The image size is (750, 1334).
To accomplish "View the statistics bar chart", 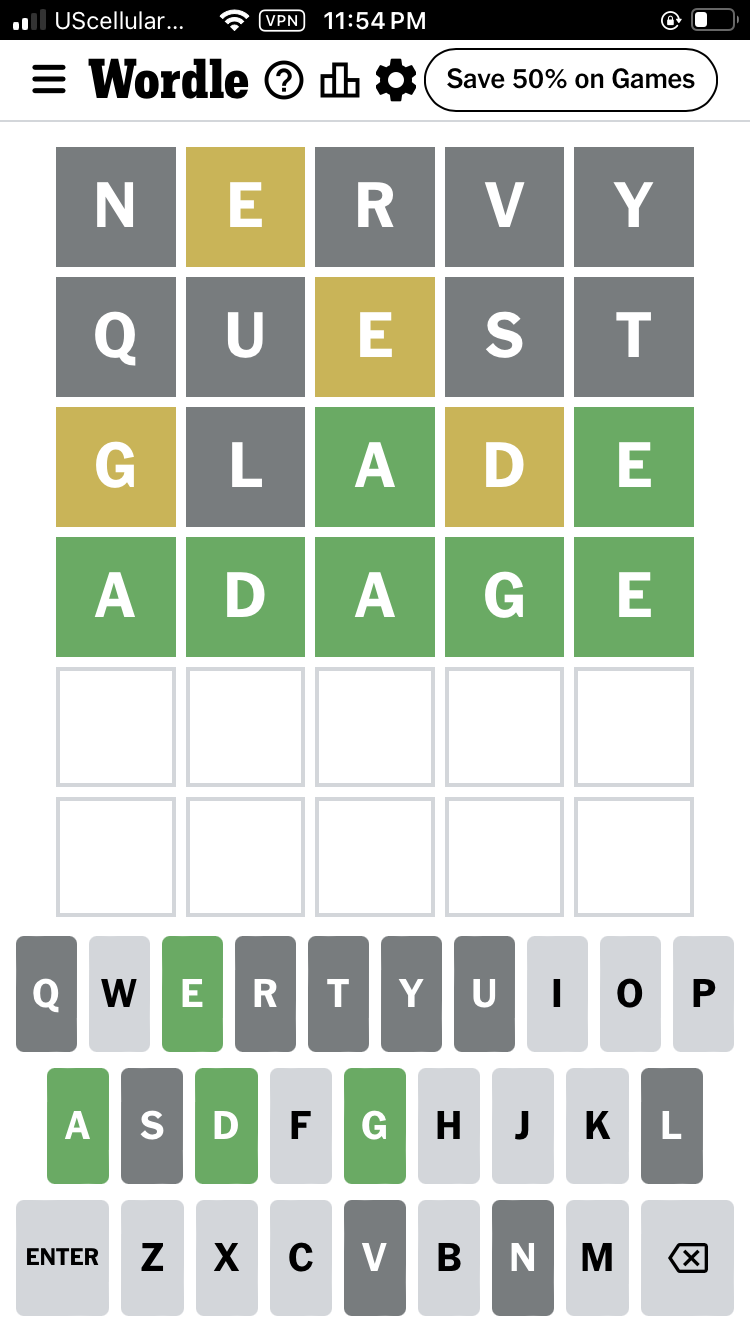I will [x=340, y=80].
